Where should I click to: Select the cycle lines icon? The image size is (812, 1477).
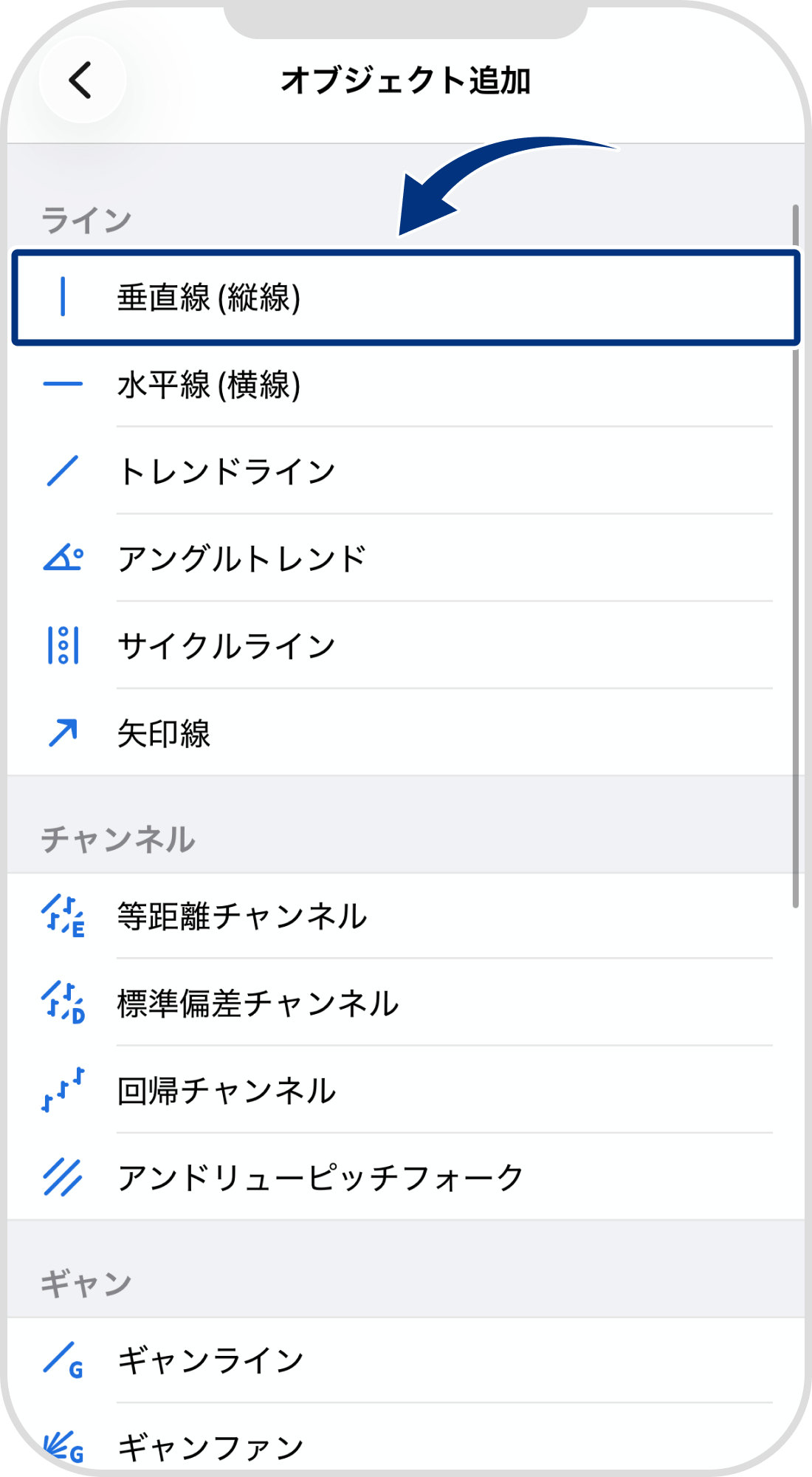65,645
